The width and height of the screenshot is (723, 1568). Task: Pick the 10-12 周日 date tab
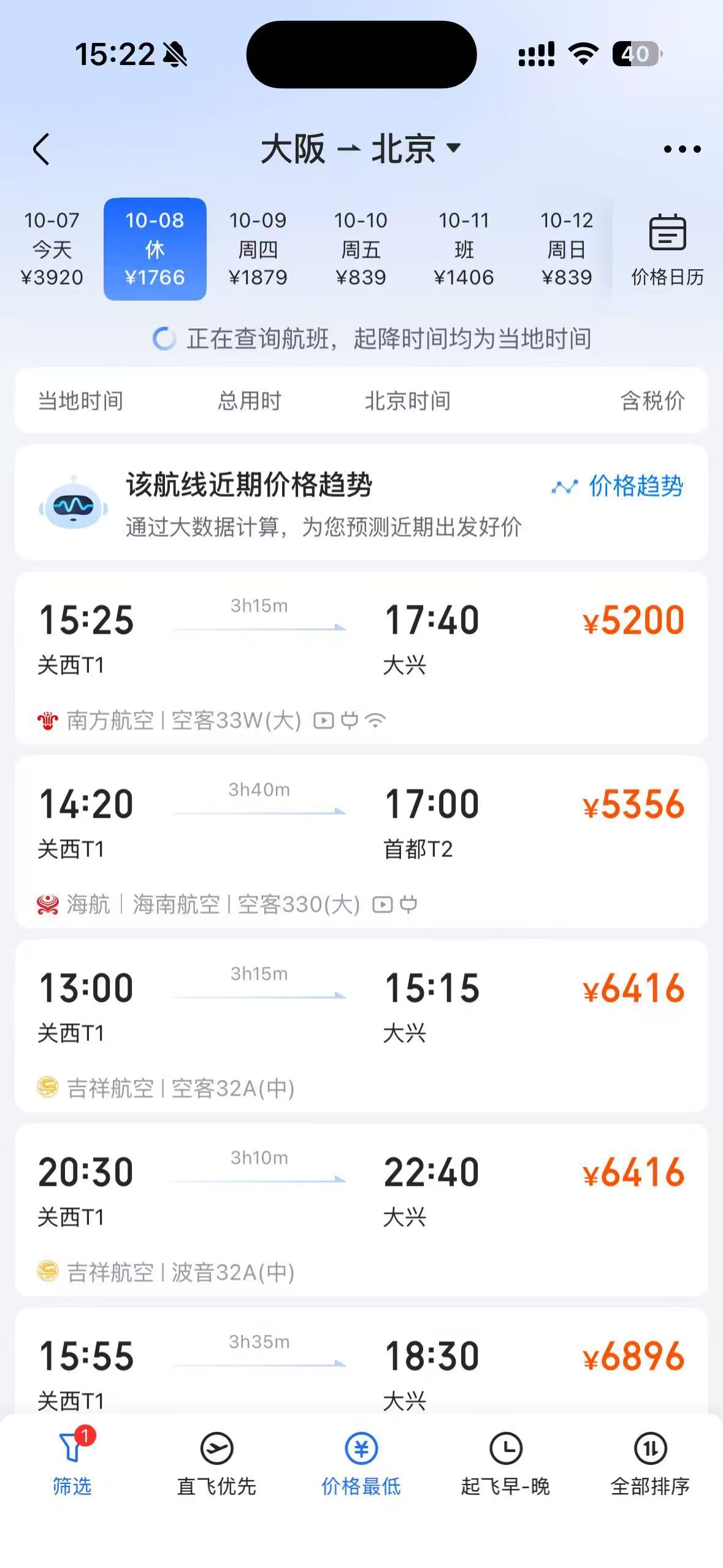point(567,249)
